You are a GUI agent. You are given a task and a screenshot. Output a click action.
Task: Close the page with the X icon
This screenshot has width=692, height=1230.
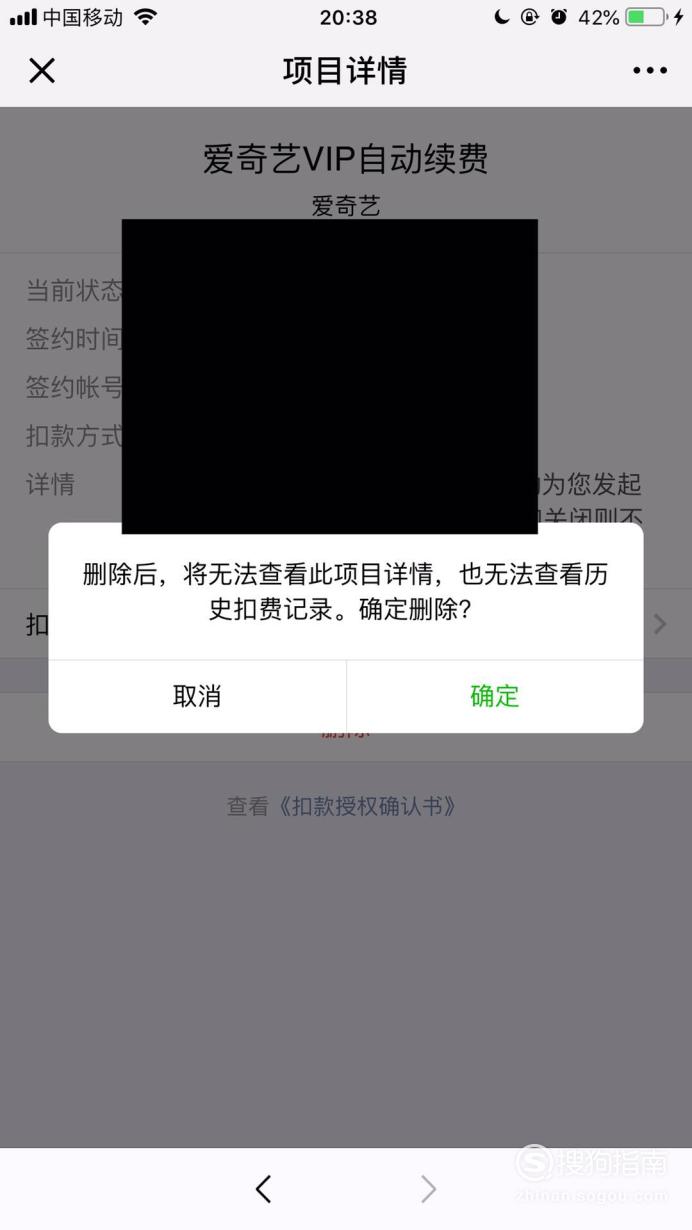point(42,71)
